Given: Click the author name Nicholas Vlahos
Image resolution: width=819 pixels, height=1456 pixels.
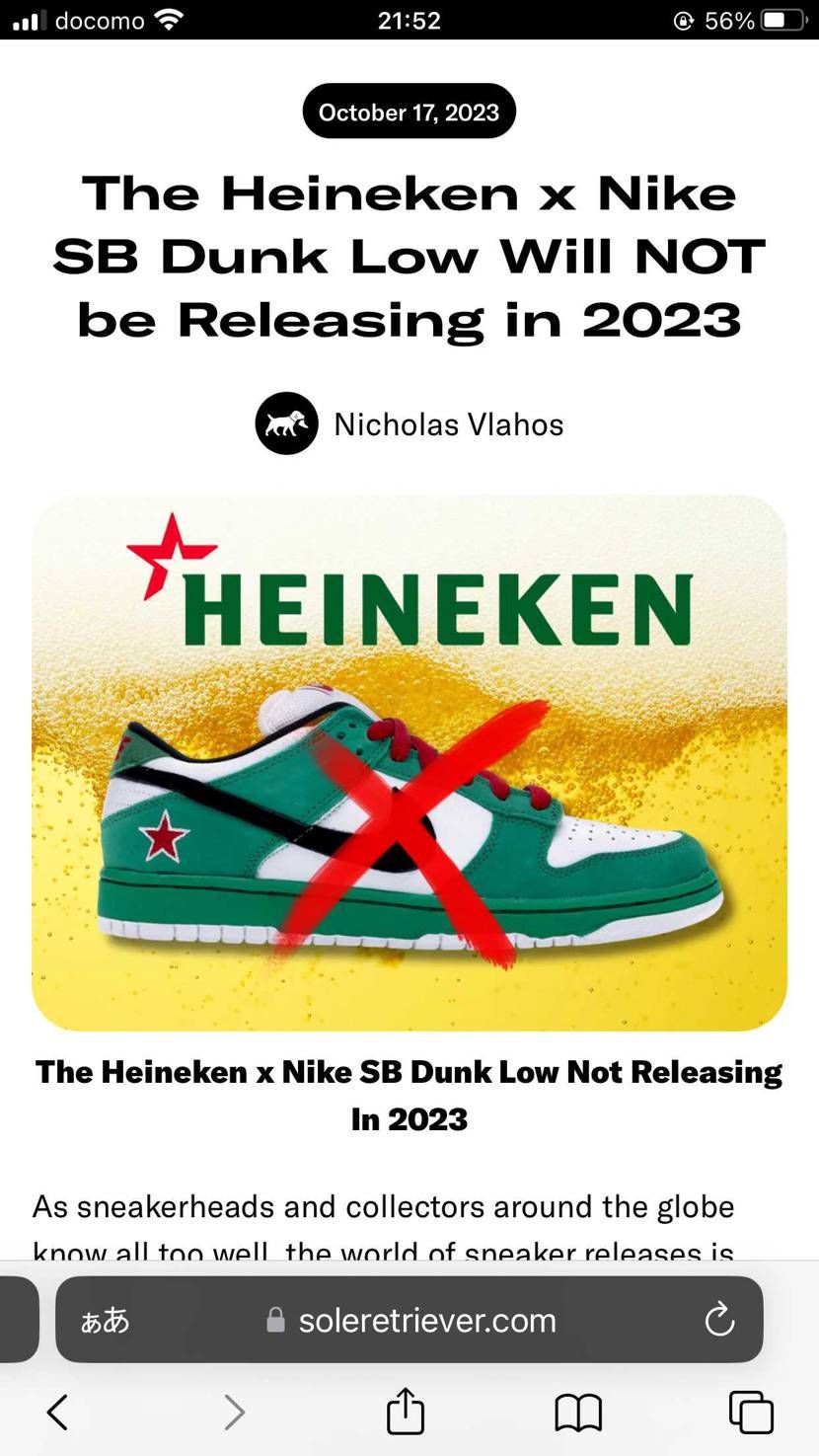Looking at the screenshot, I should pos(449,423).
